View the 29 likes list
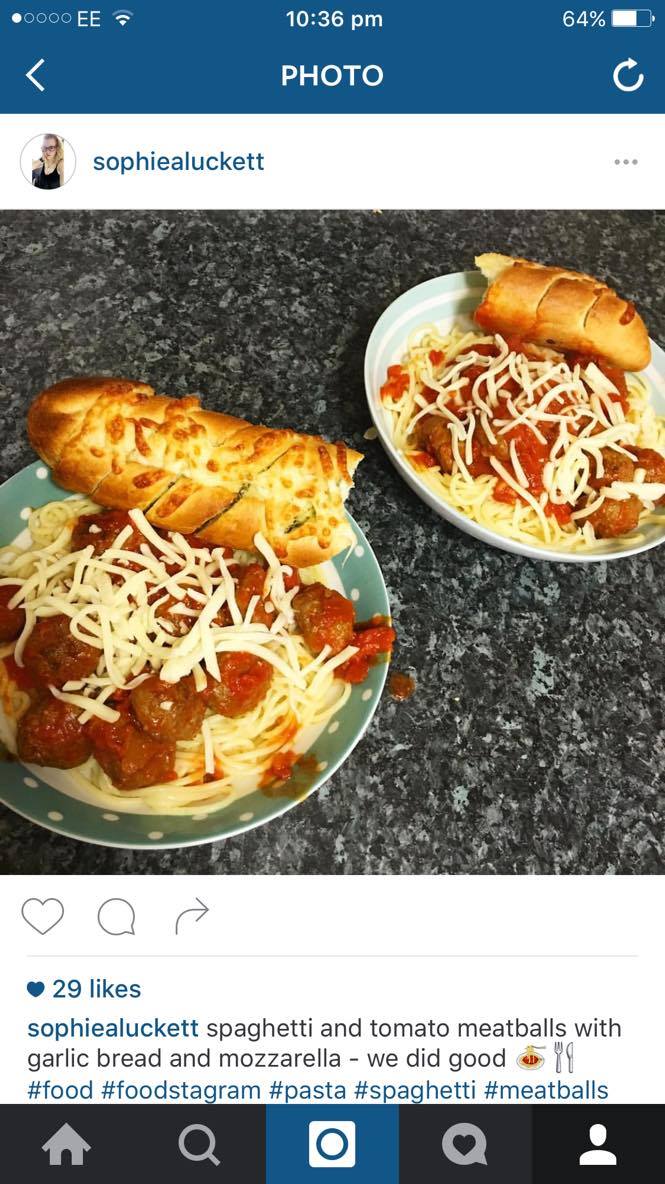Image resolution: width=665 pixels, height=1184 pixels. (x=85, y=989)
